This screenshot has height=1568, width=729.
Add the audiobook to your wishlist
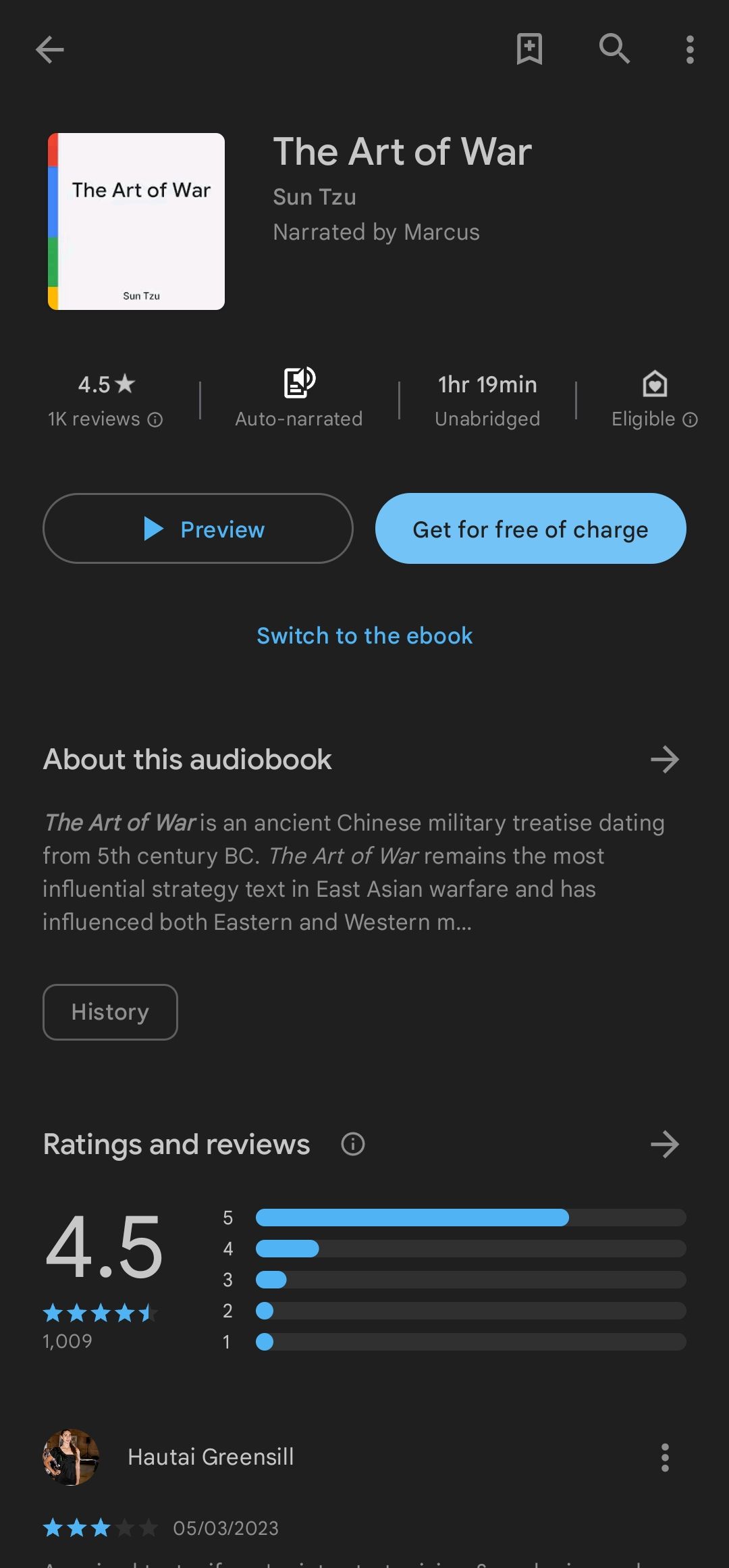pyautogui.click(x=530, y=49)
